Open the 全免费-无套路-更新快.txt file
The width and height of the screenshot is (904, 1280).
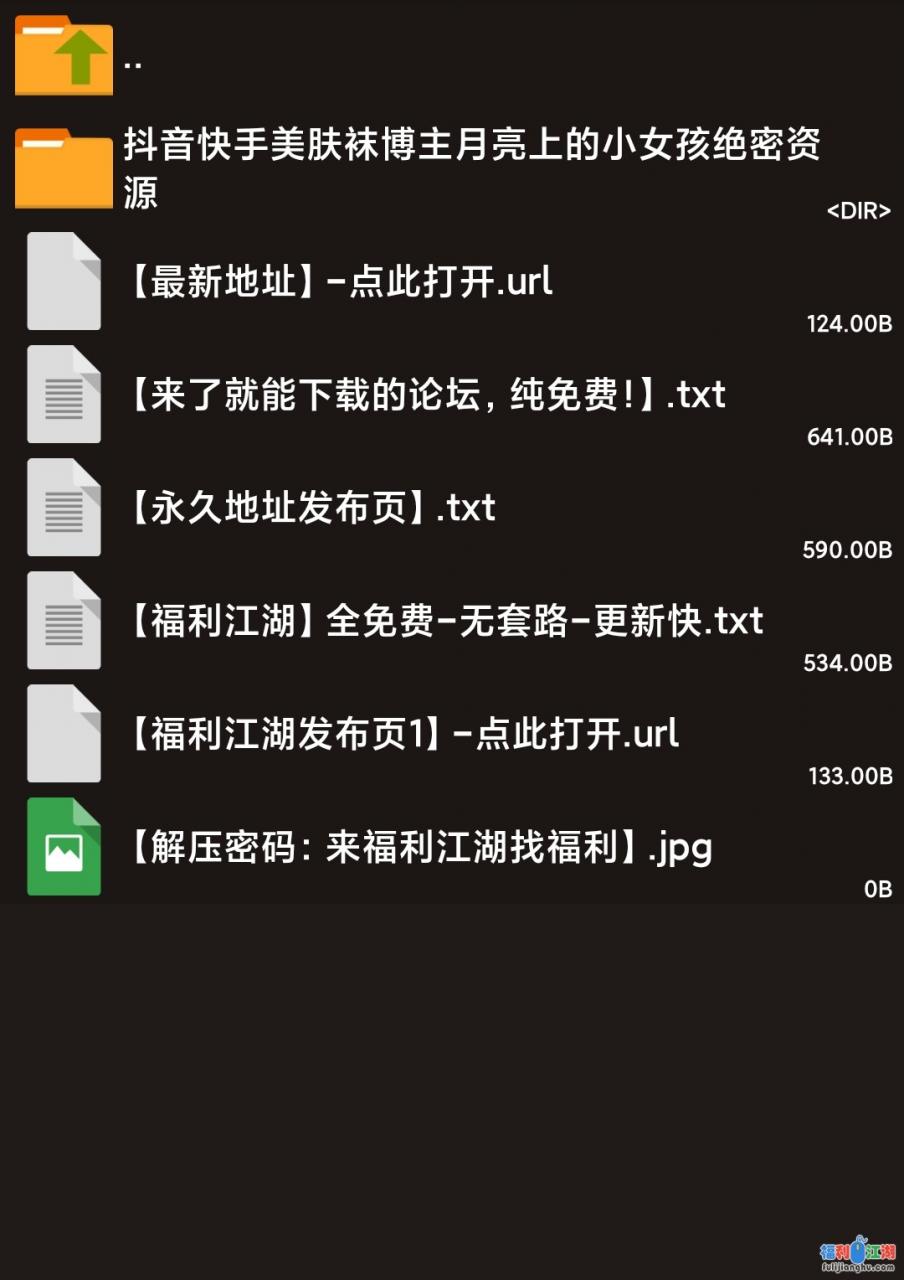(444, 621)
